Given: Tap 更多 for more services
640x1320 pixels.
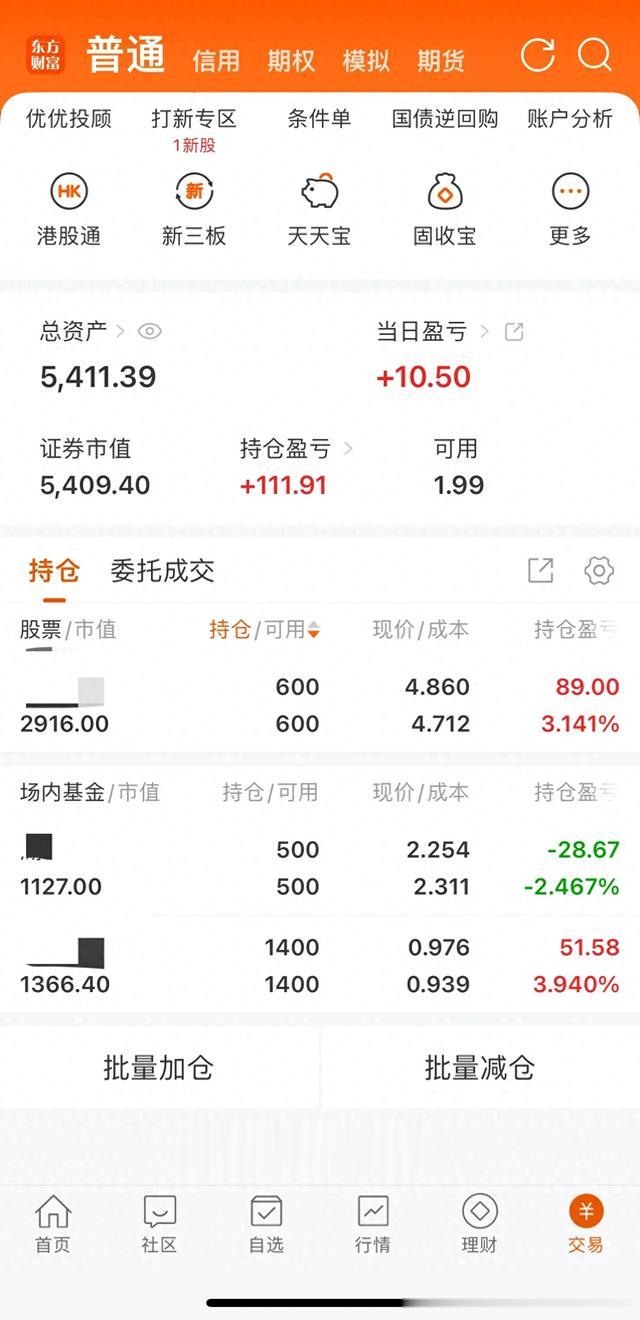Looking at the screenshot, I should point(570,210).
